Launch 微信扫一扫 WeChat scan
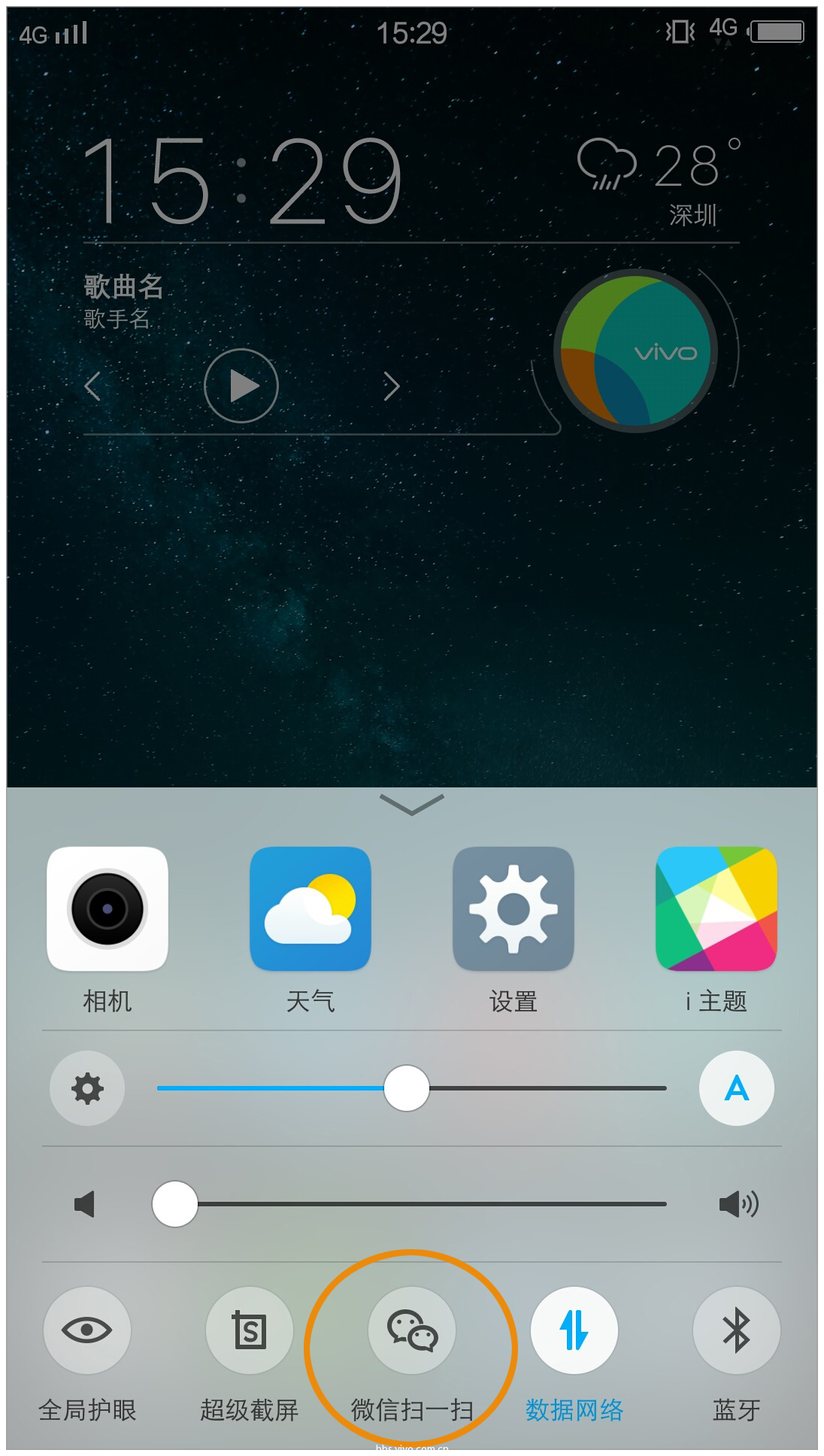 (x=412, y=1330)
